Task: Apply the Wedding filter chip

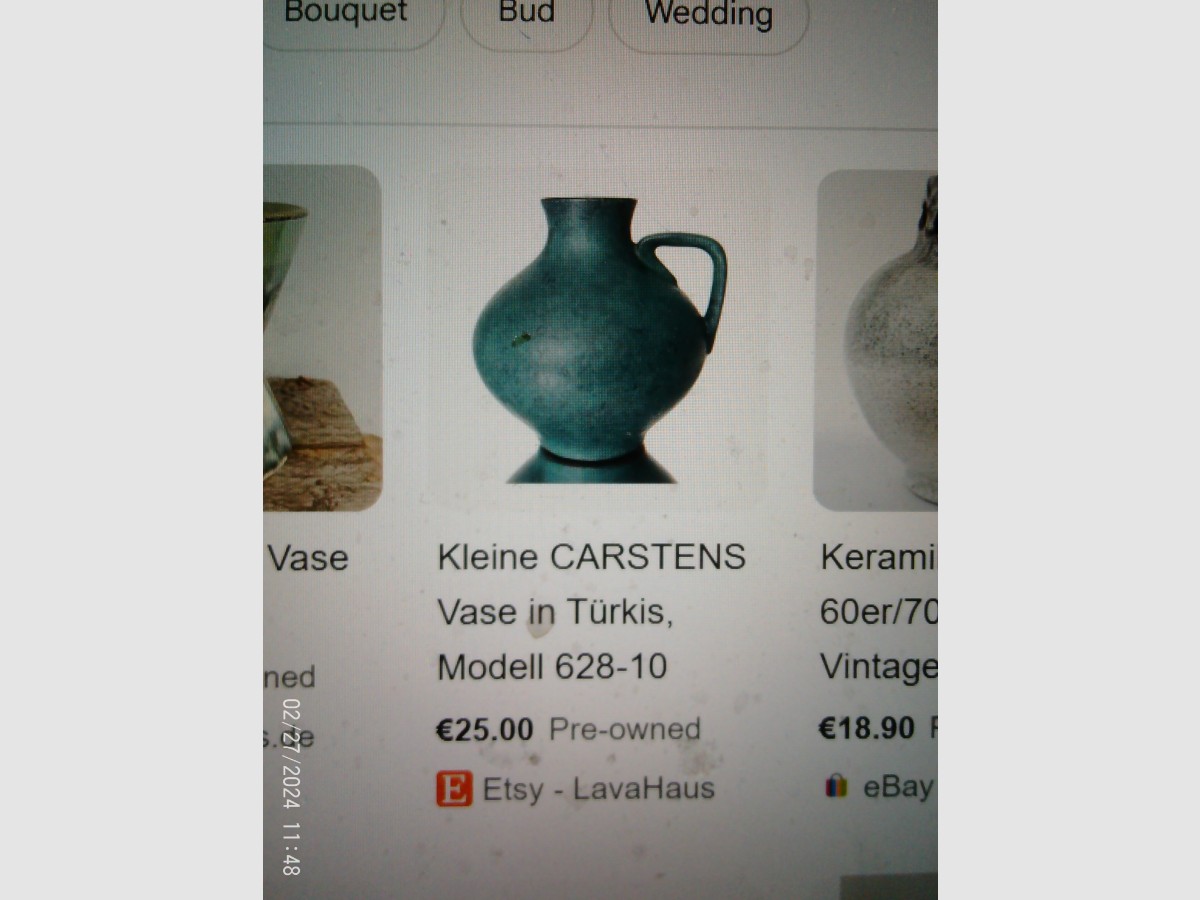Action: (x=708, y=15)
